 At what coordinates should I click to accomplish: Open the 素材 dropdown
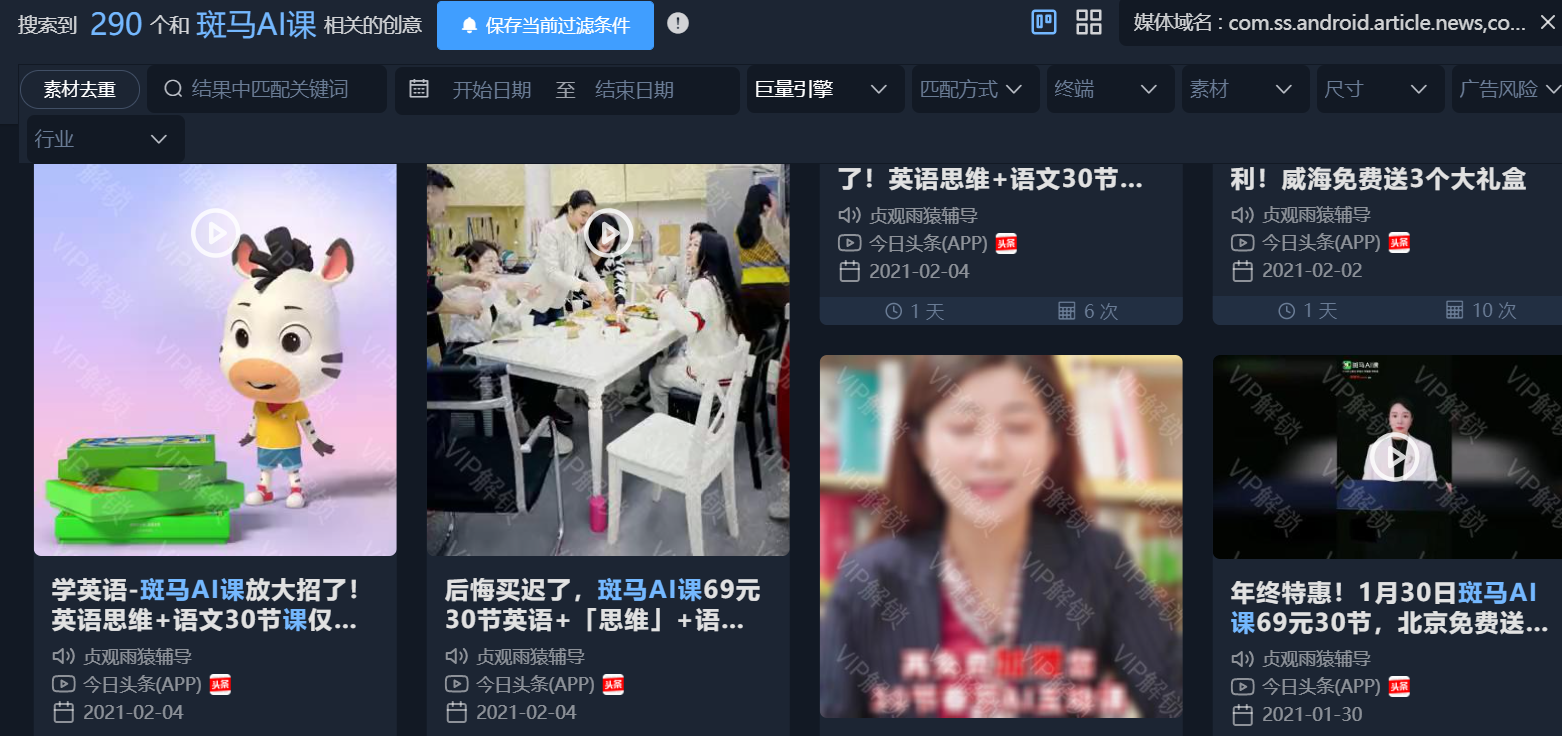point(1240,89)
